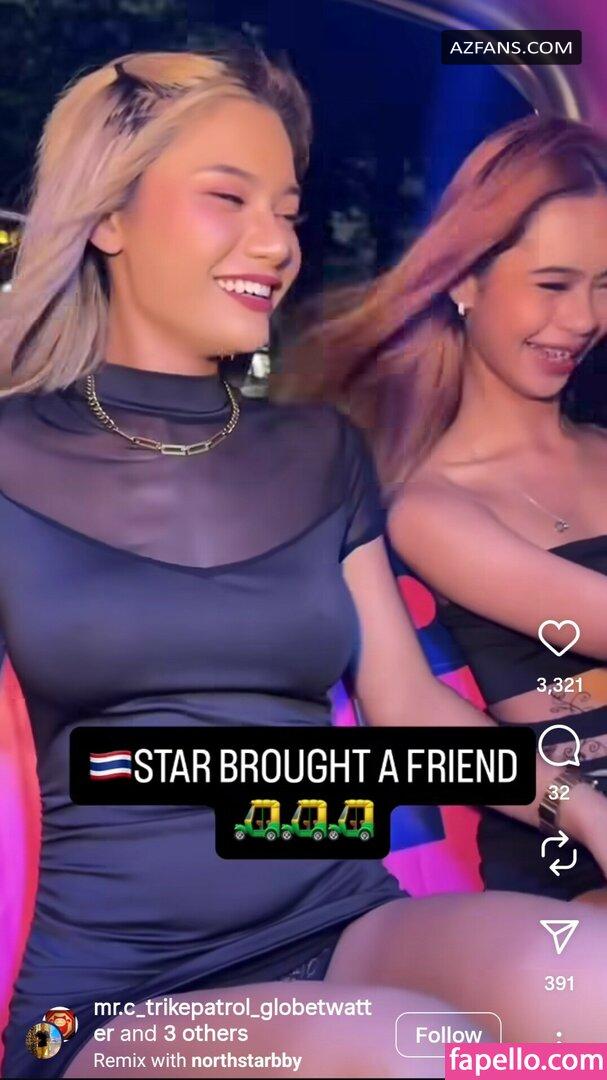The width and height of the screenshot is (607, 1080).
Task: Like this reel with the heart icon
Action: [559, 638]
